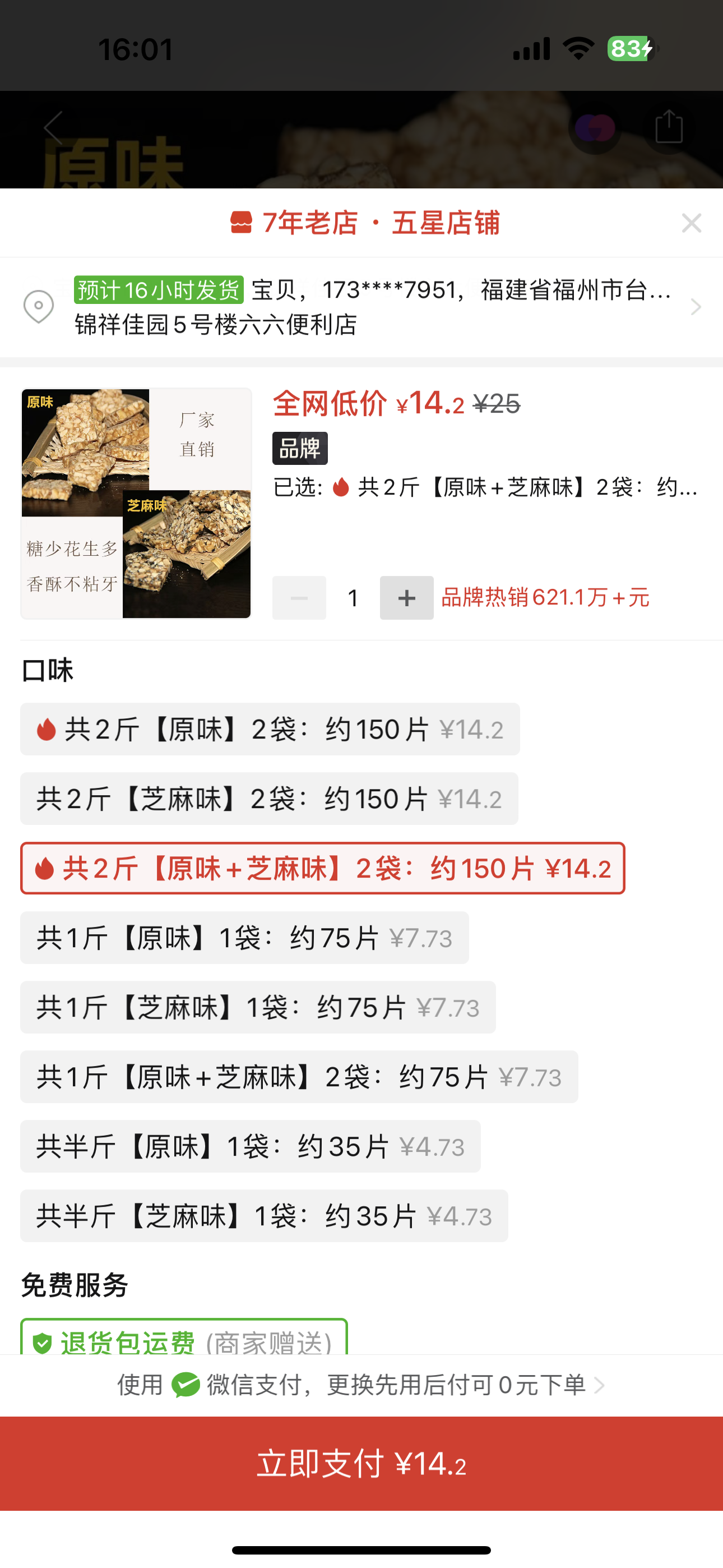The height and width of the screenshot is (1568, 723).
Task: Choose 共1斤【原味+芝麻味】2袋 option
Action: (299, 1076)
